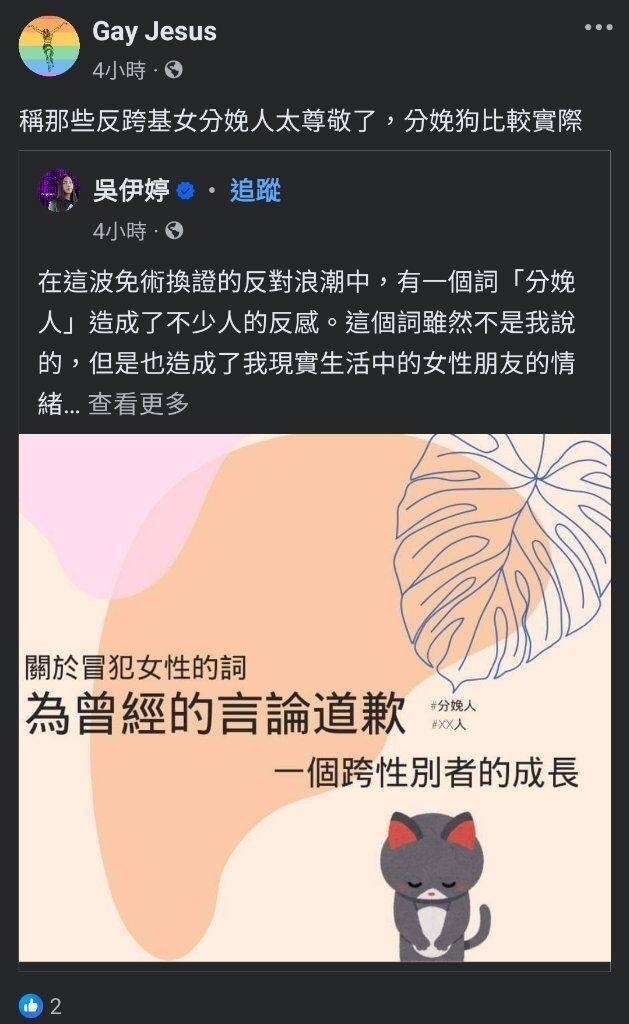Open the post options three-dot menu
Screen dimensions: 629x1024
click(x=597, y=27)
